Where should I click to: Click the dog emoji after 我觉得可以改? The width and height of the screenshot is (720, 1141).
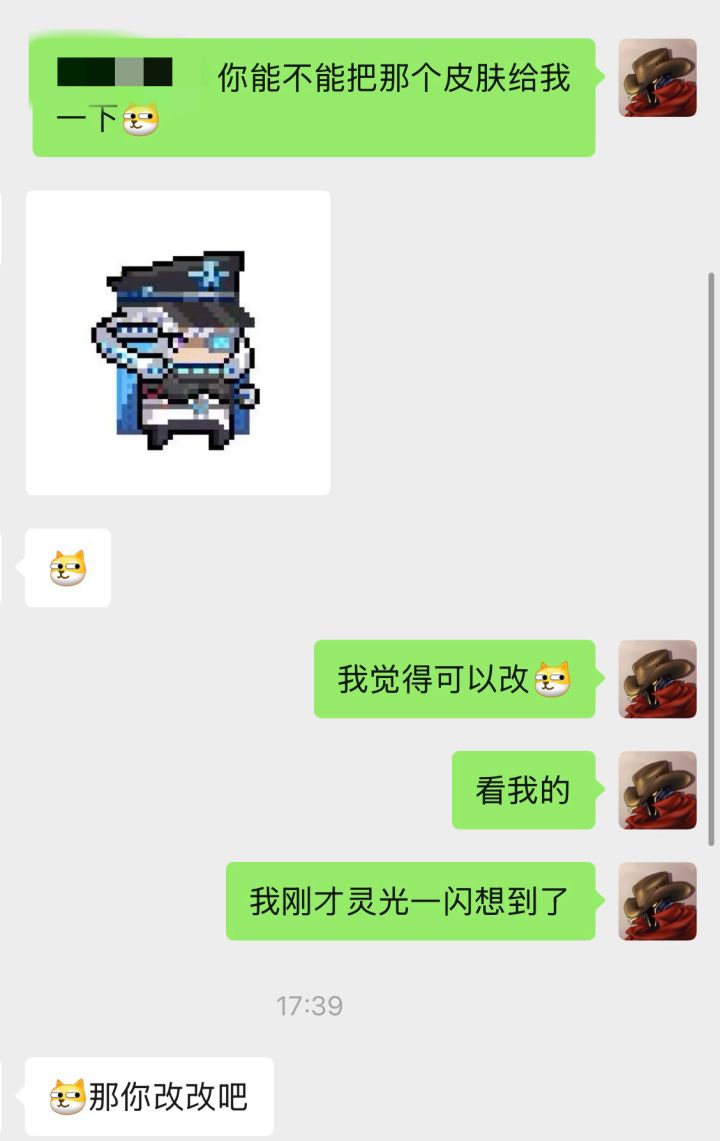(547, 680)
